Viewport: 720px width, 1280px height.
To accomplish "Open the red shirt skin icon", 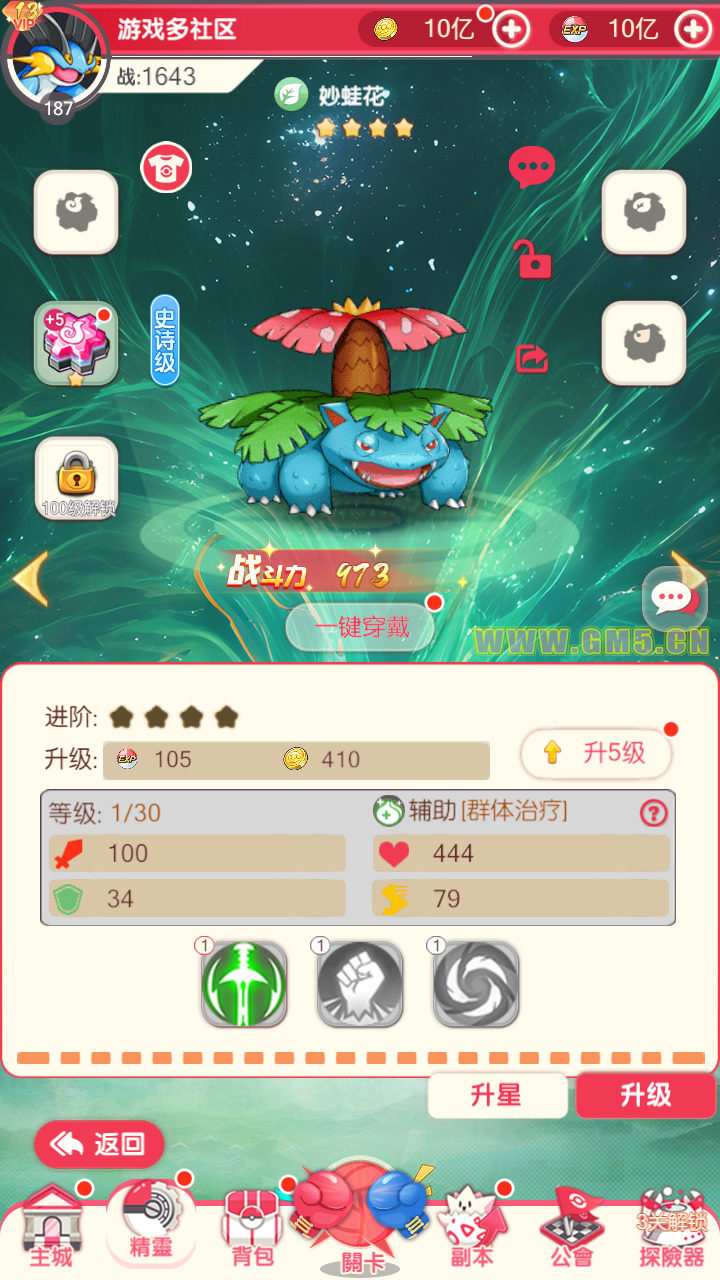I will click(166, 168).
